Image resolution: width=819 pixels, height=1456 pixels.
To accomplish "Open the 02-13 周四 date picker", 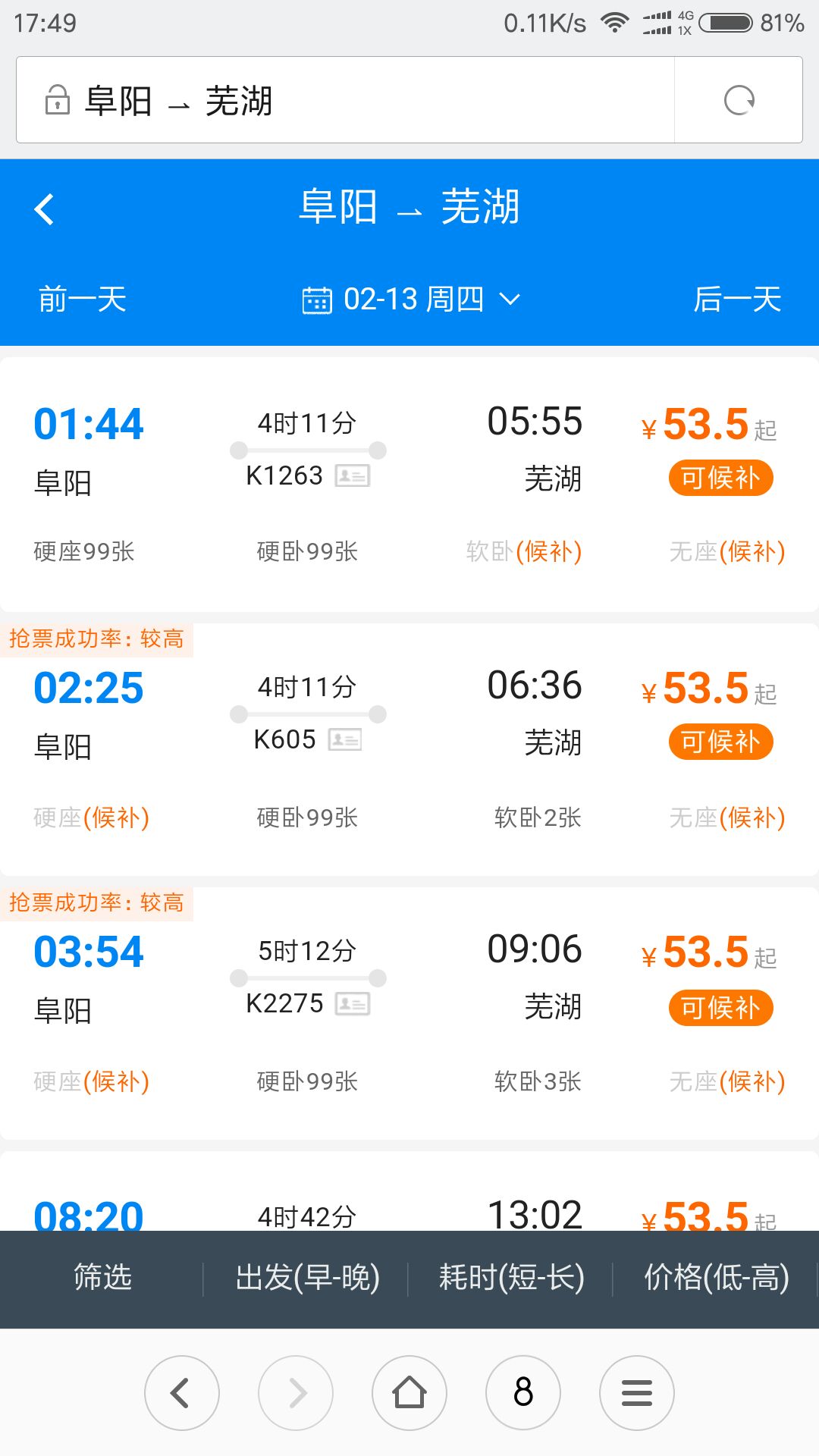I will pyautogui.click(x=411, y=299).
